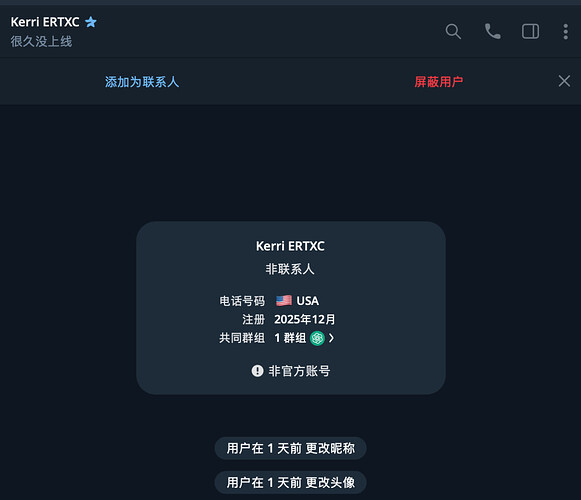Search within this chat

click(x=453, y=32)
